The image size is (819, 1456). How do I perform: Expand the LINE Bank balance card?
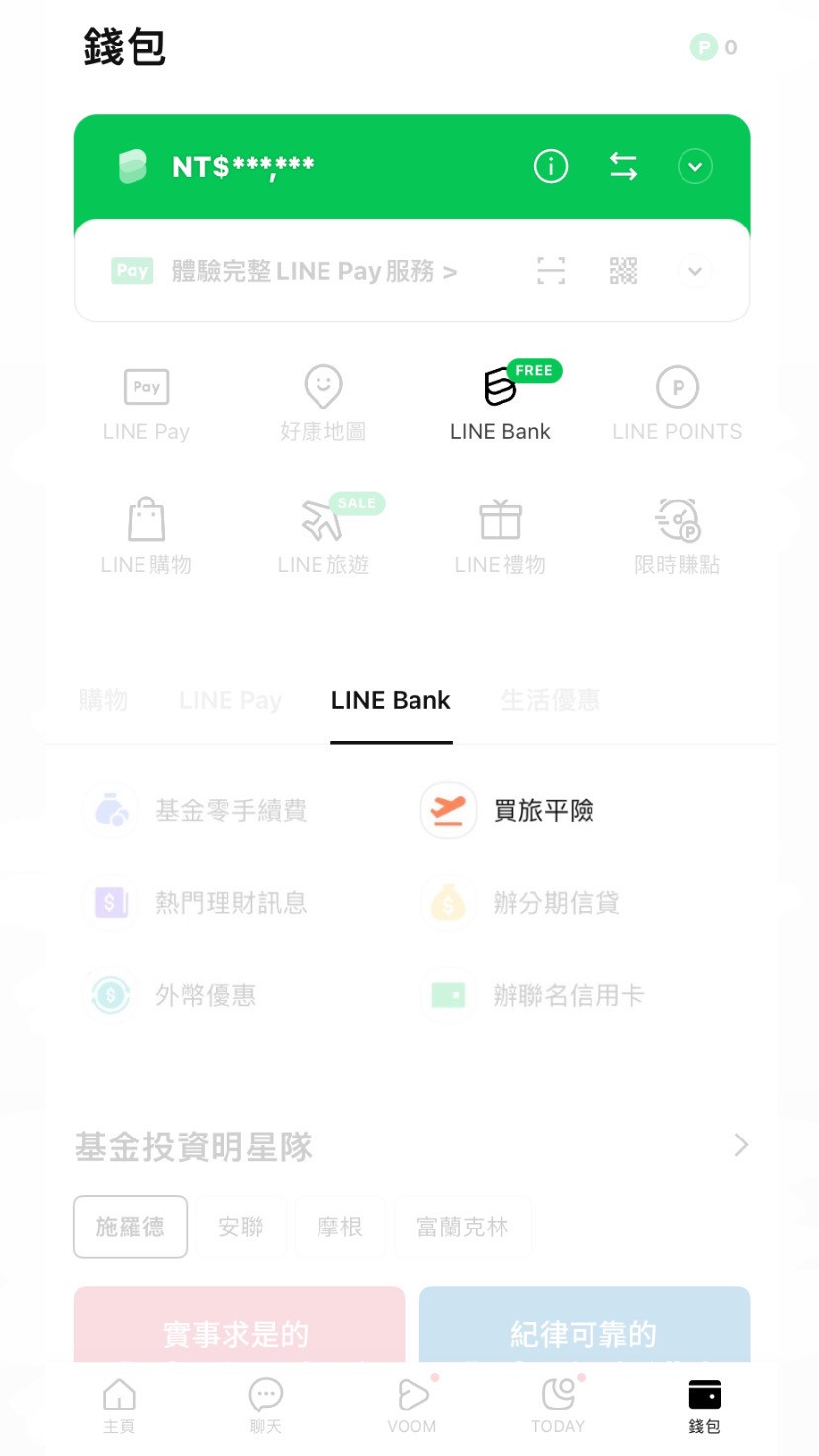(x=694, y=166)
